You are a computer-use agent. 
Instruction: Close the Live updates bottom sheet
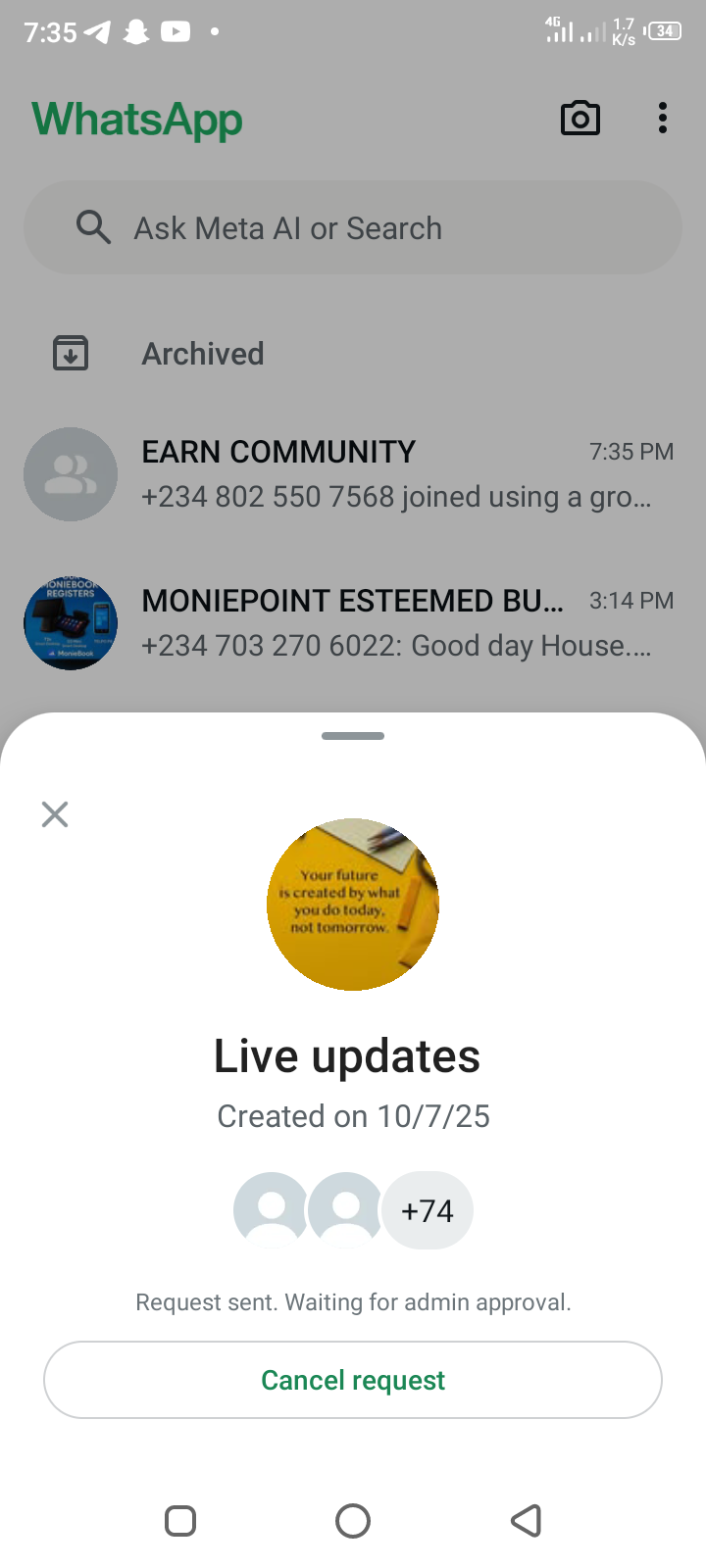[x=55, y=814]
